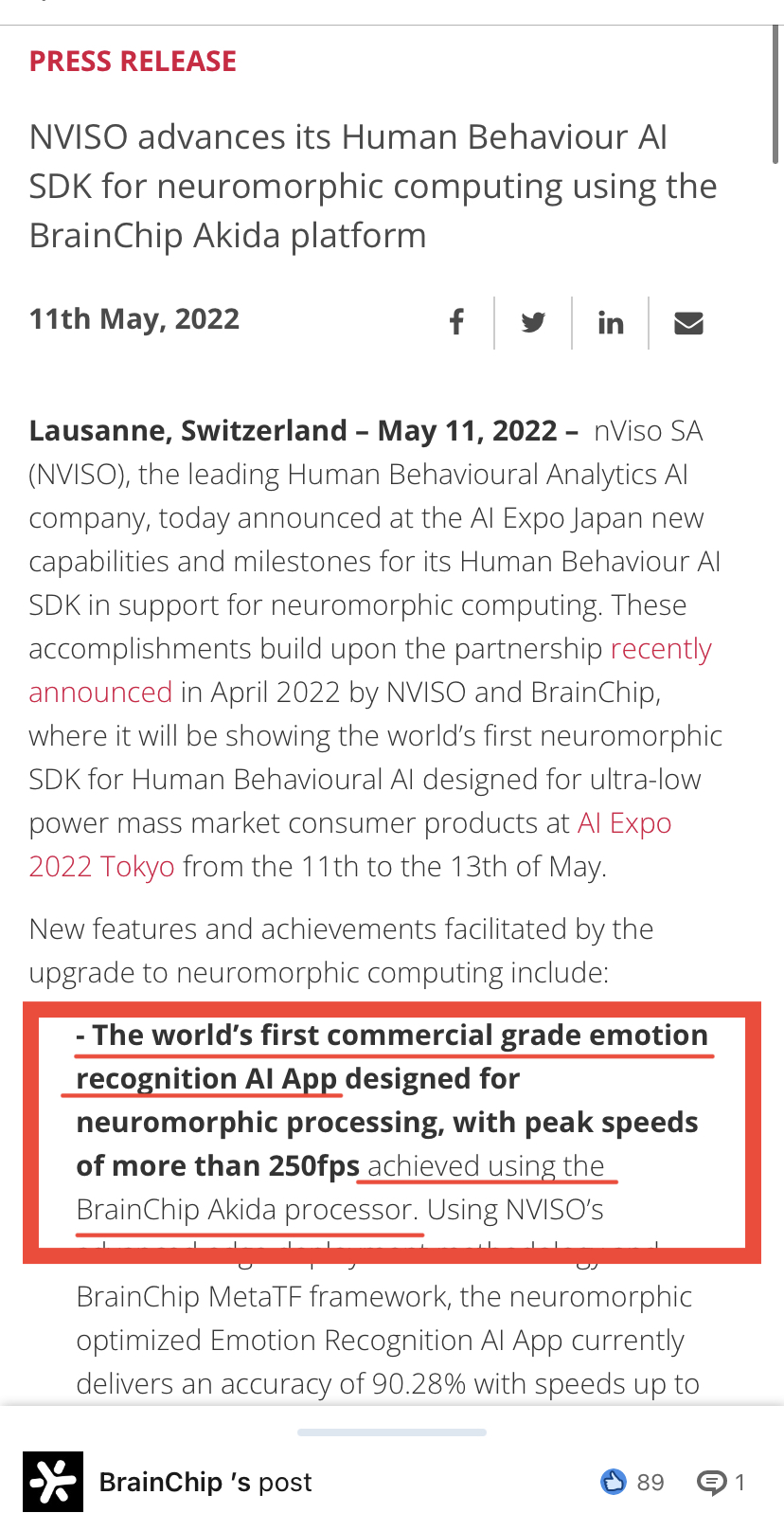Open the "recently announced" partnership link
784x1513 pixels.
(660, 649)
